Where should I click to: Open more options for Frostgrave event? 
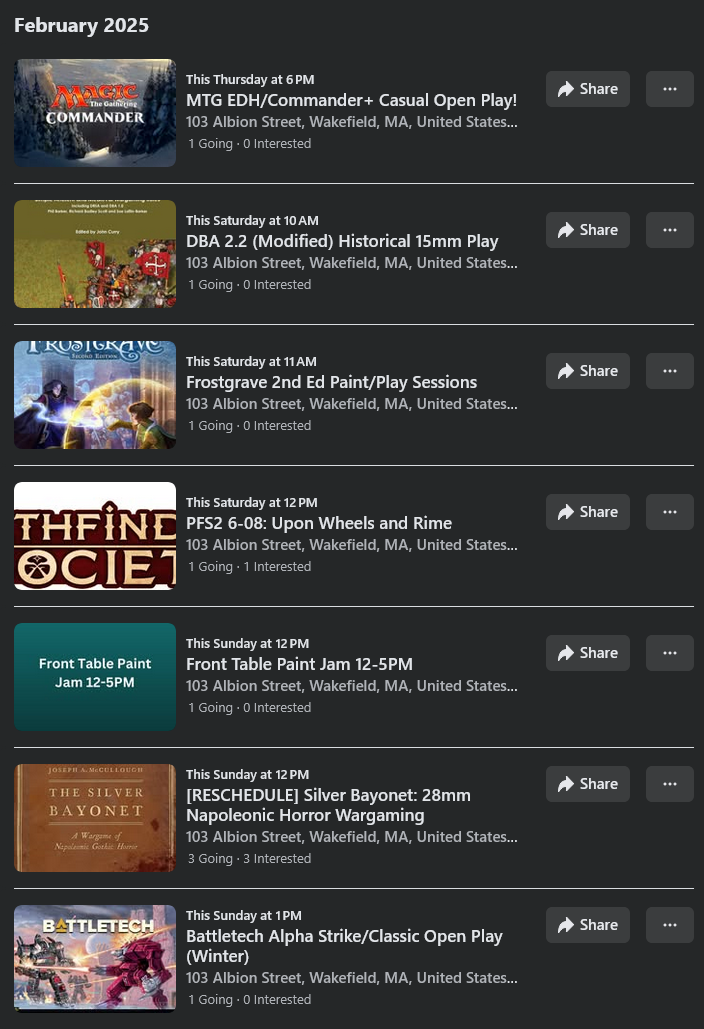pyautogui.click(x=670, y=371)
